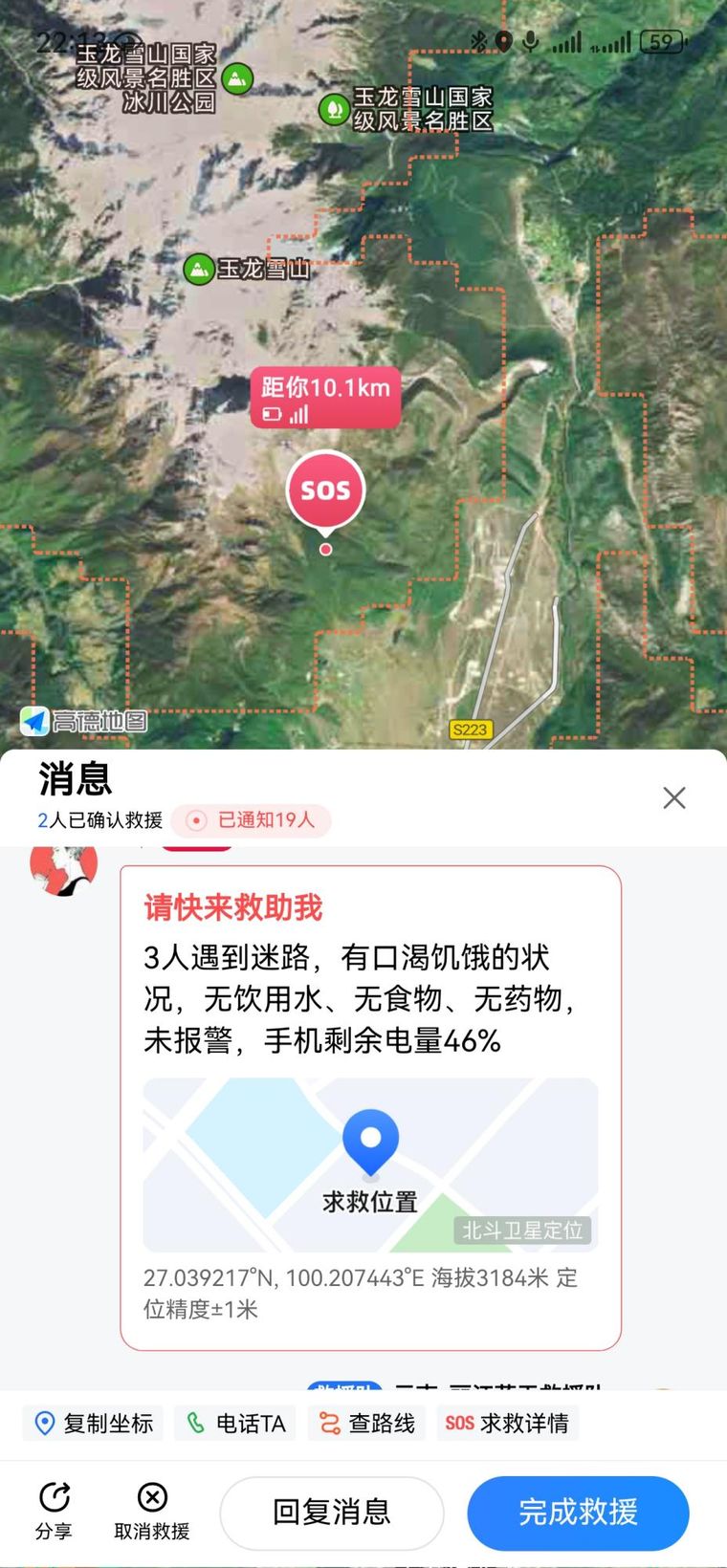727x1568 pixels.
Task: Tap the 回复消息 input field
Action: point(332,1513)
